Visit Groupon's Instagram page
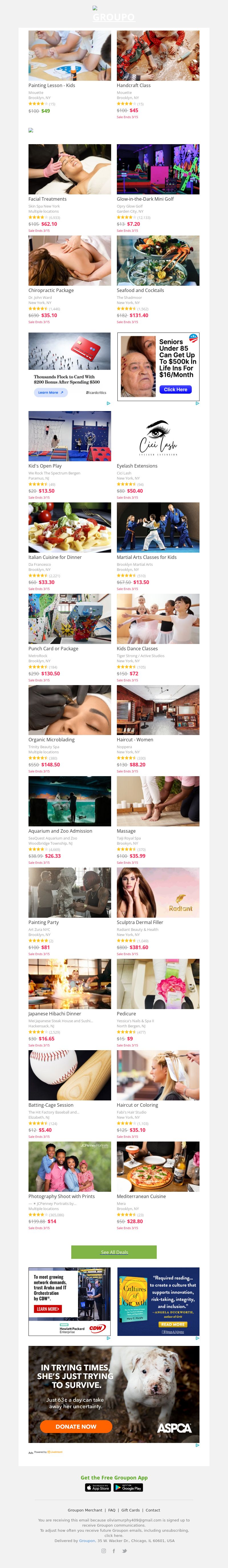 103,1551
